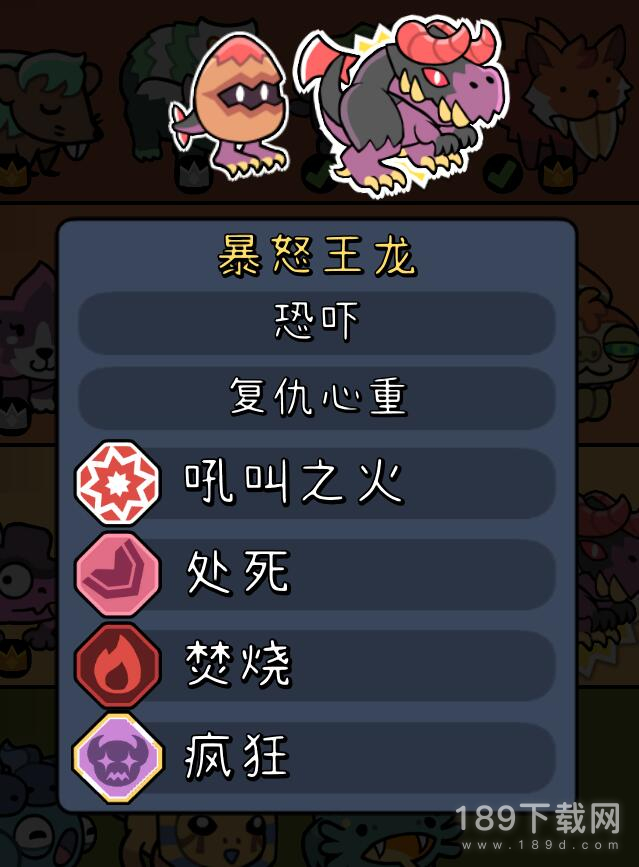View the 吼叫之火 skill details
Image resolution: width=639 pixels, height=867 pixels.
click(x=316, y=484)
